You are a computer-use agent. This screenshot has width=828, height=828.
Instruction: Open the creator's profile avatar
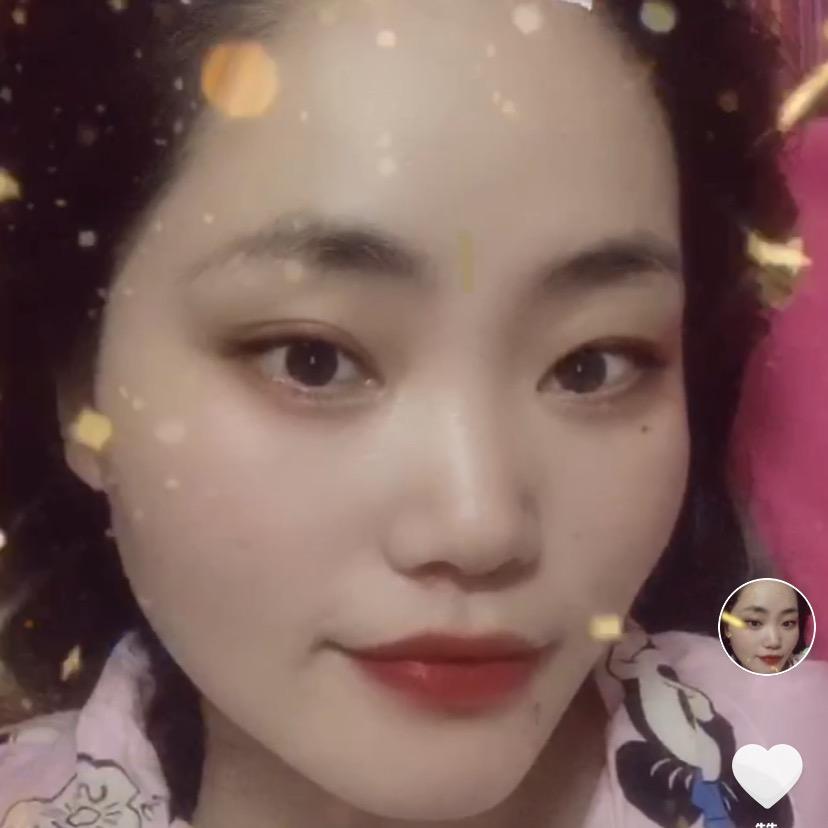767,626
